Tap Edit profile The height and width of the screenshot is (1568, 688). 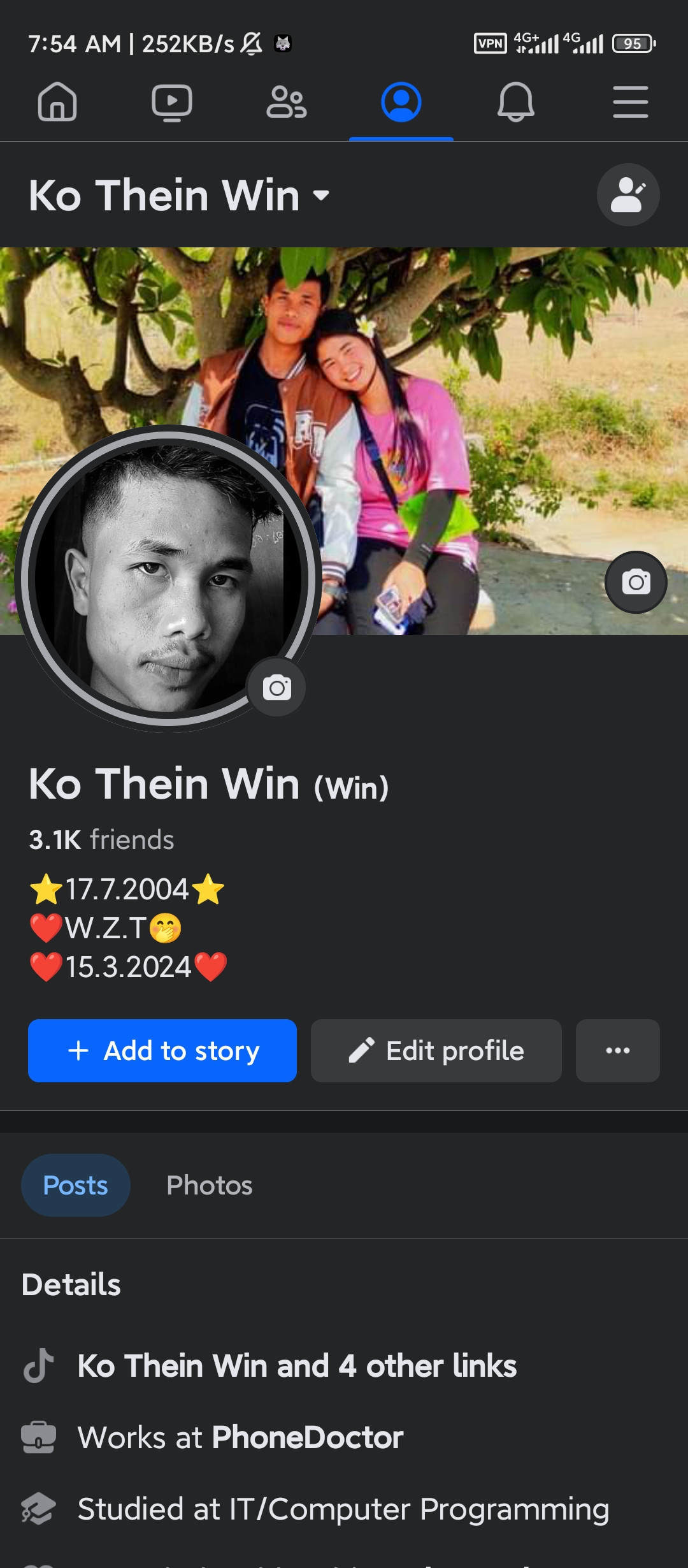[436, 1050]
